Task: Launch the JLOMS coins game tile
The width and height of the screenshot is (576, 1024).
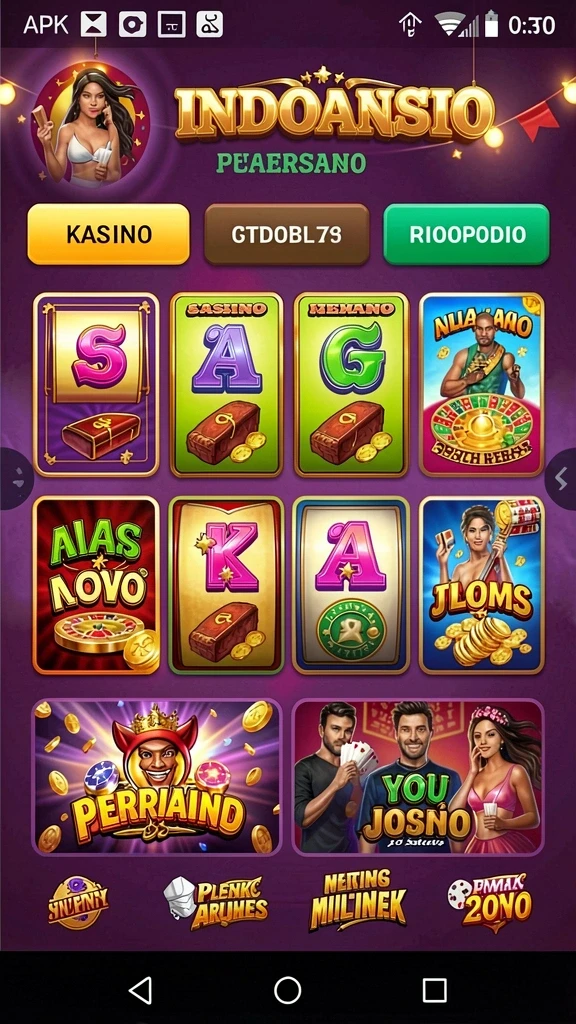Action: coord(481,585)
